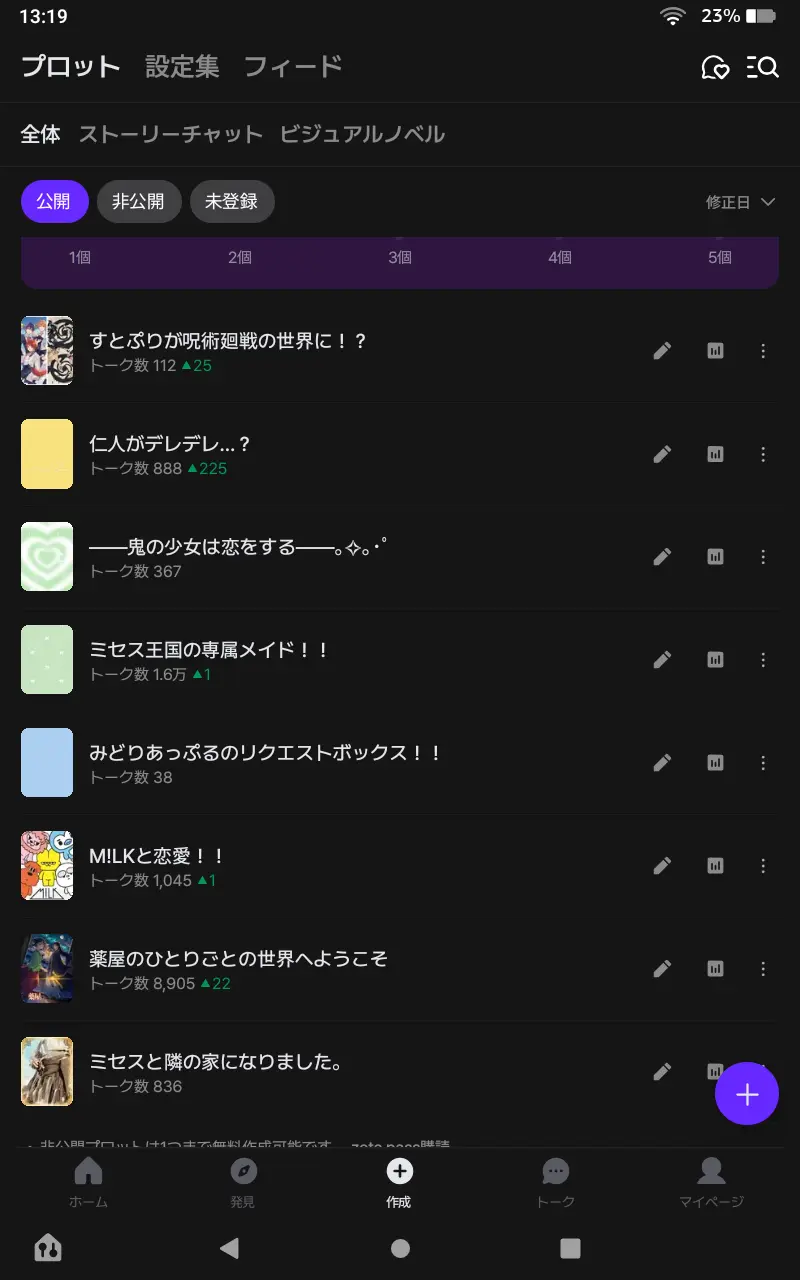The height and width of the screenshot is (1280, 800).
Task: Select the ビジュアルノベル sub-tab
Action: [x=362, y=134]
